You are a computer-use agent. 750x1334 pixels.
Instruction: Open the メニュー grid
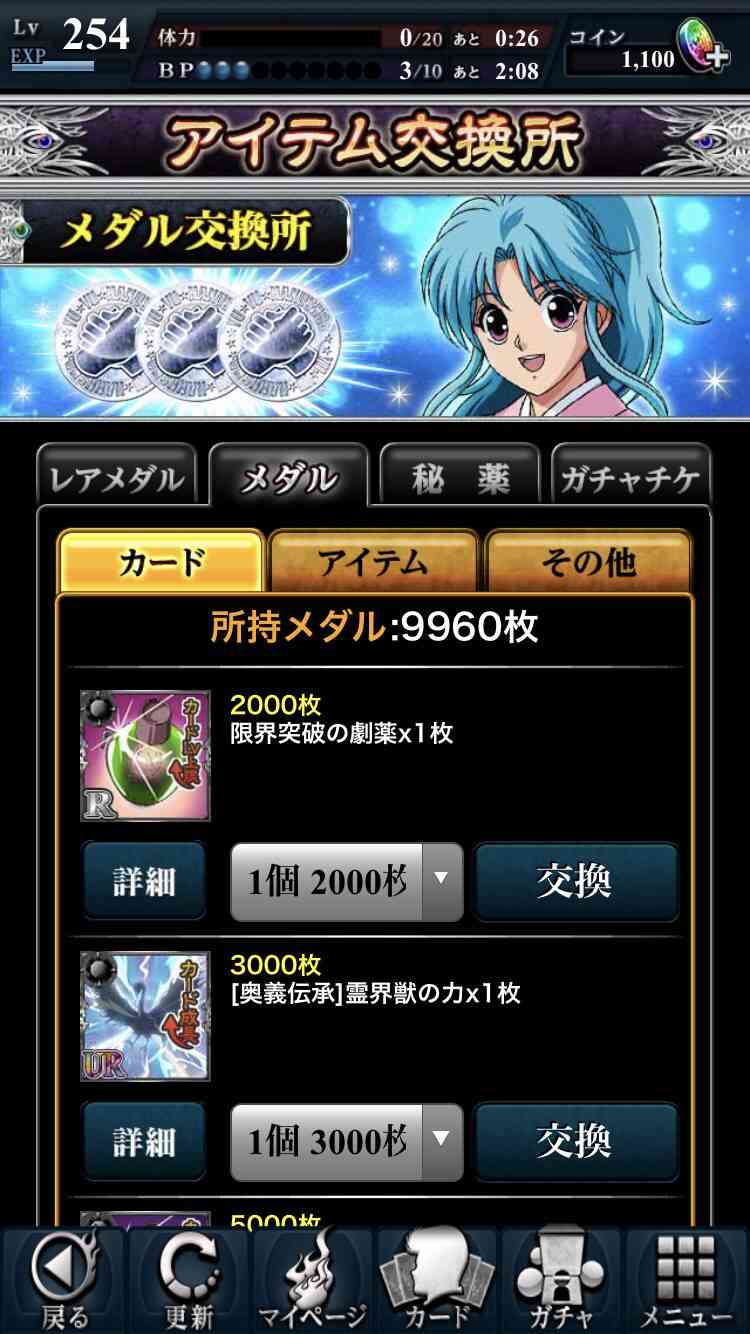(x=687, y=1280)
